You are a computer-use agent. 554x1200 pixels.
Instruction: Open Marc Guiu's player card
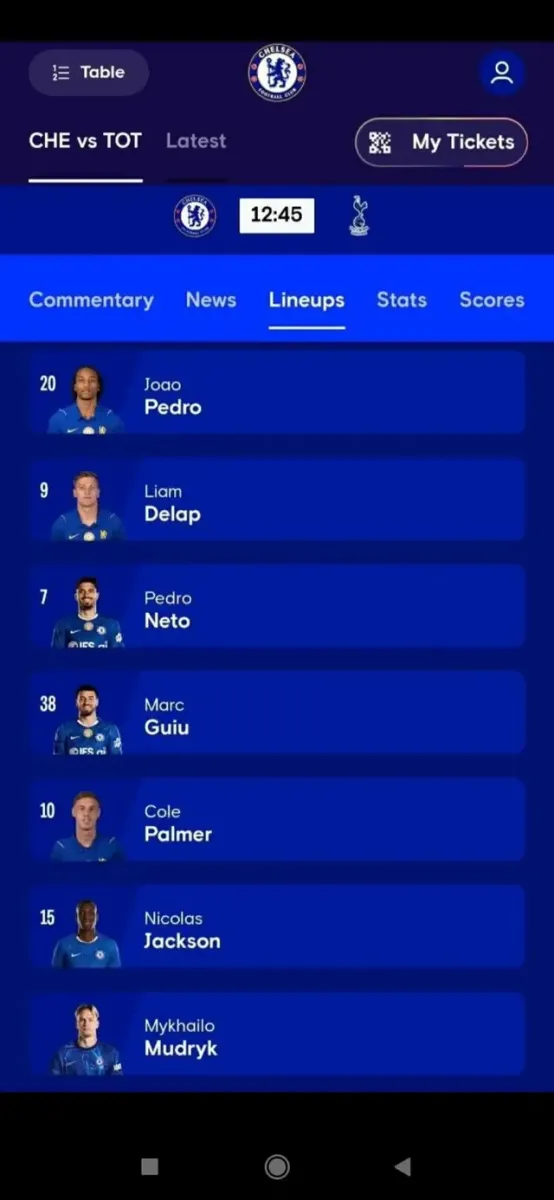[277, 712]
